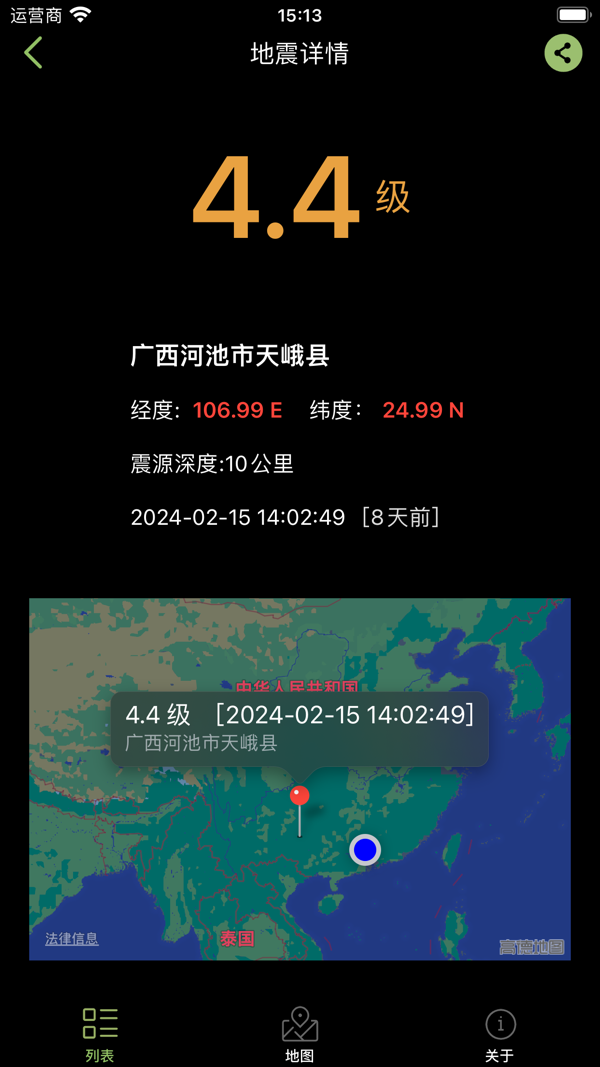Switch to the 列表 tab
Image resolution: width=600 pixels, height=1067 pixels.
click(x=100, y=1034)
